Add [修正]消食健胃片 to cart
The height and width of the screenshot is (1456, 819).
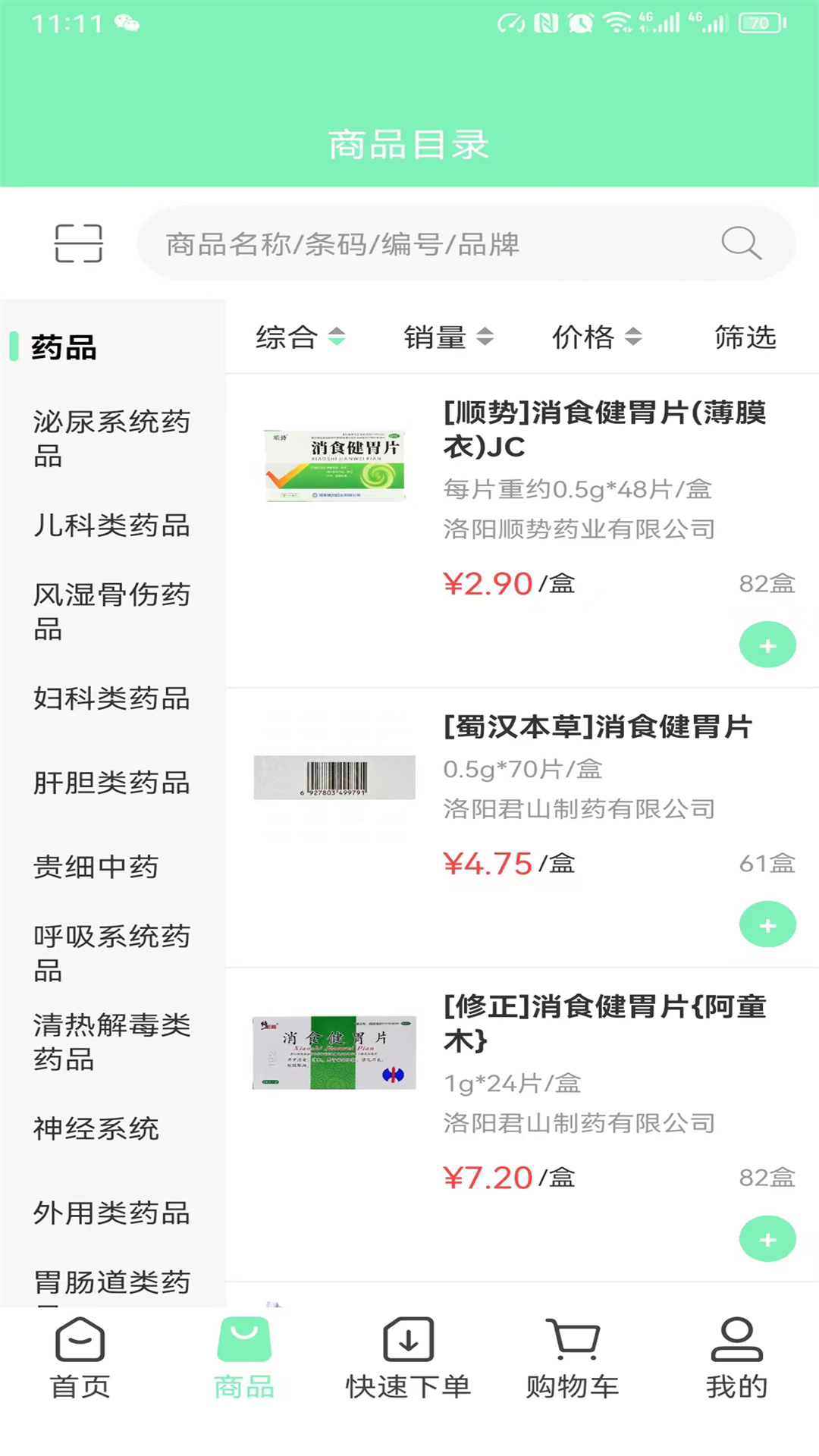767,1239
